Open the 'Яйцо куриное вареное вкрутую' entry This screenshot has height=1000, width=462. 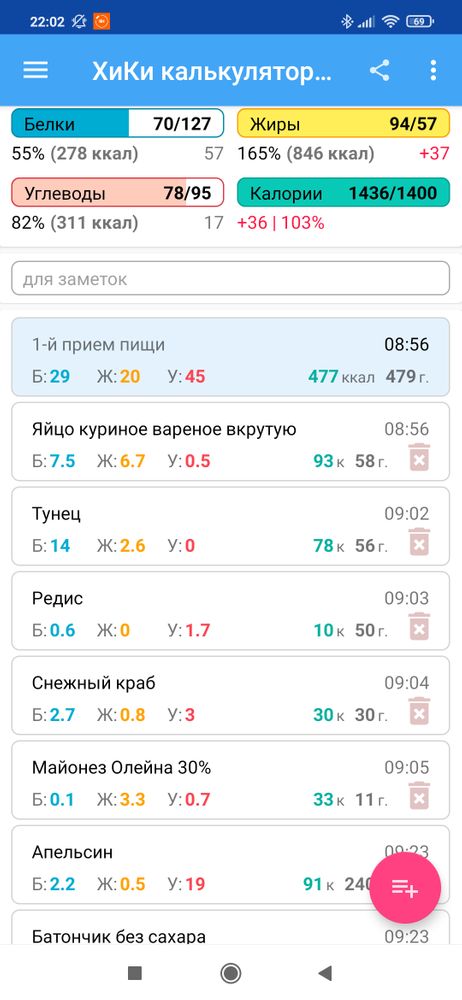230,442
